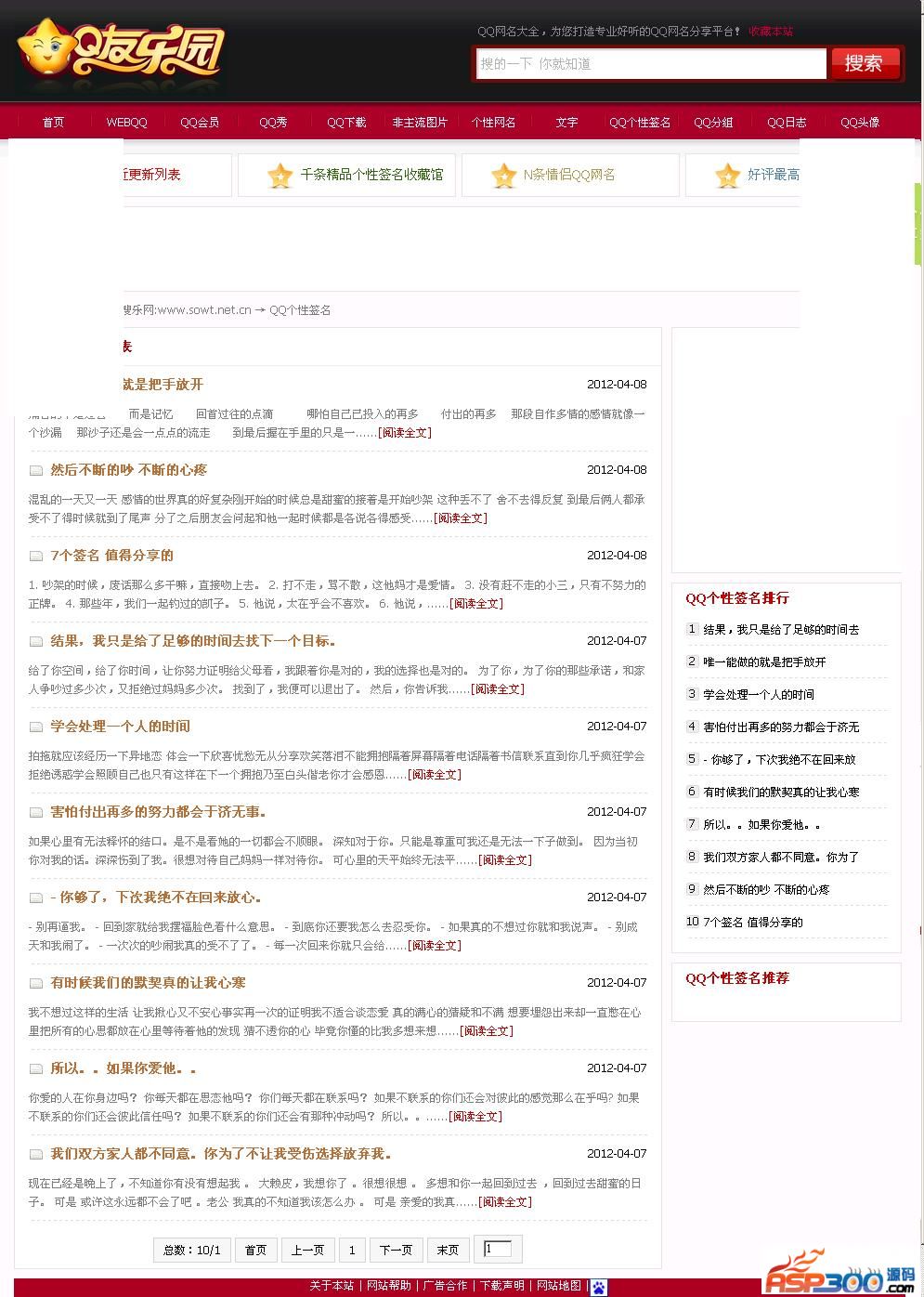Tap 收藏本站 link in header
Screen dimensions: 924x1297
click(771, 32)
